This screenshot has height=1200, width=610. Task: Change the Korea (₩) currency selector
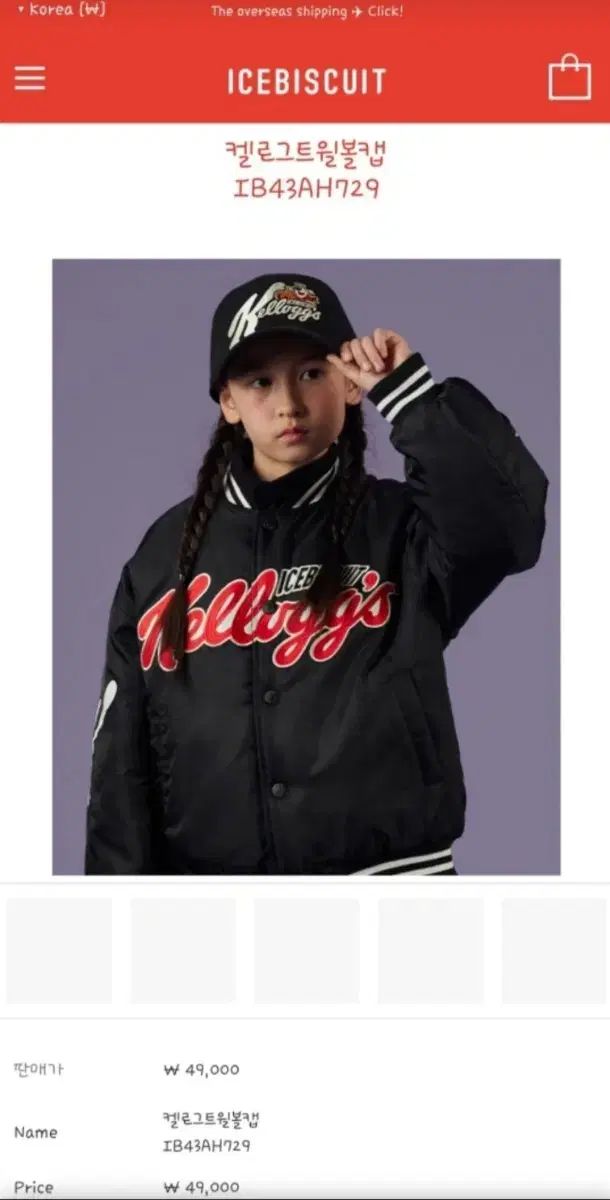[x=62, y=11]
